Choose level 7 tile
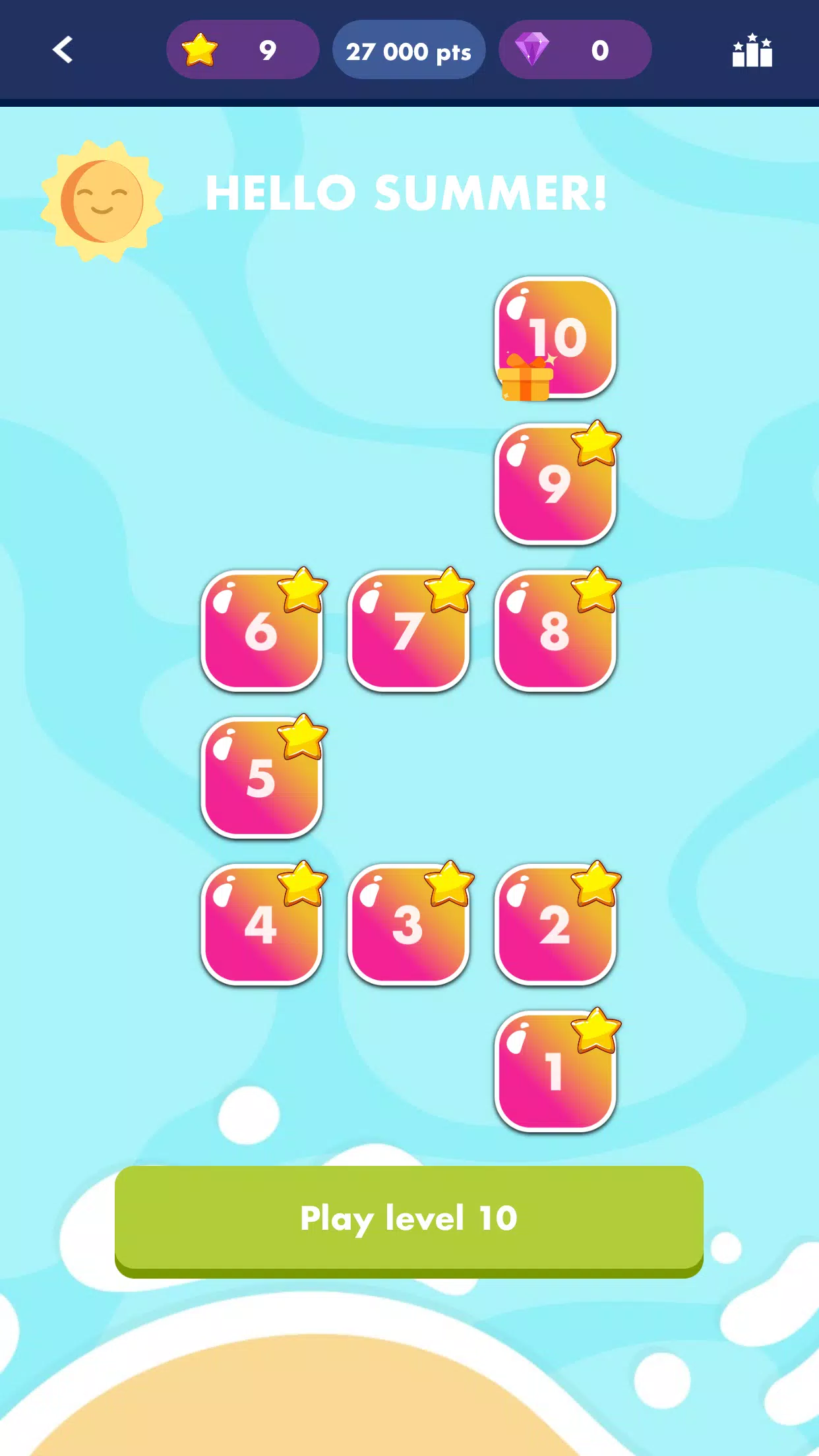 point(408,631)
